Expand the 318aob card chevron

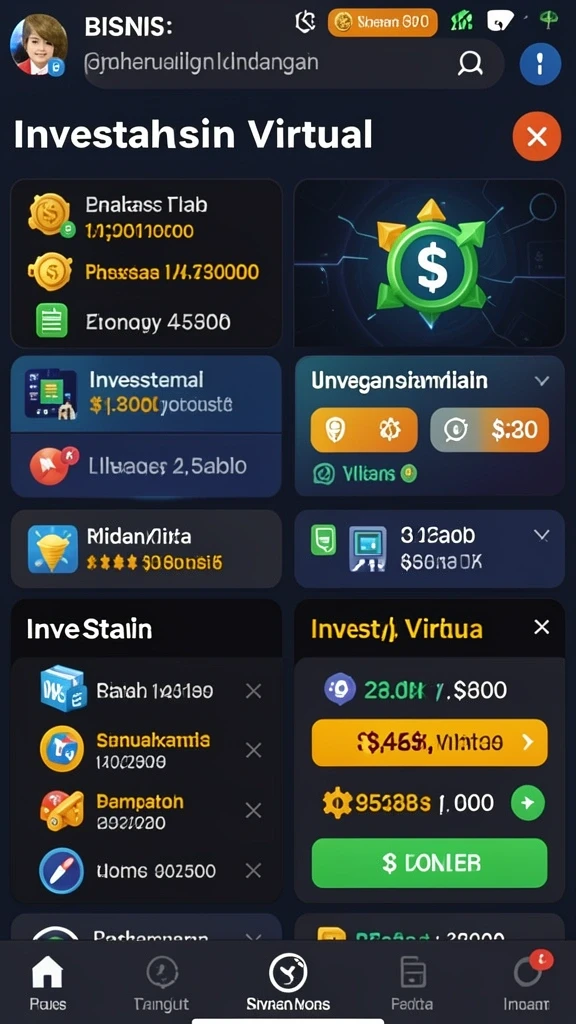click(541, 536)
